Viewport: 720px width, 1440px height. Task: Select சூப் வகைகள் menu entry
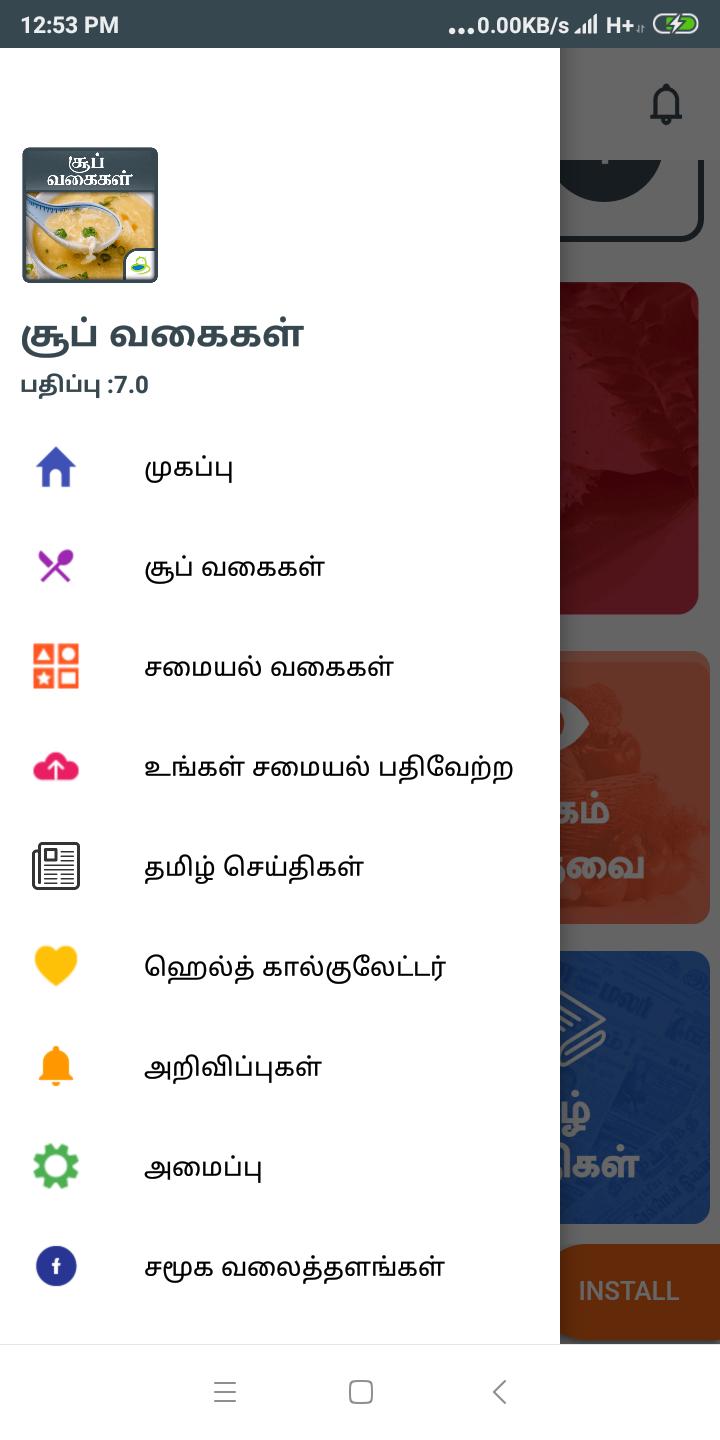click(x=230, y=567)
